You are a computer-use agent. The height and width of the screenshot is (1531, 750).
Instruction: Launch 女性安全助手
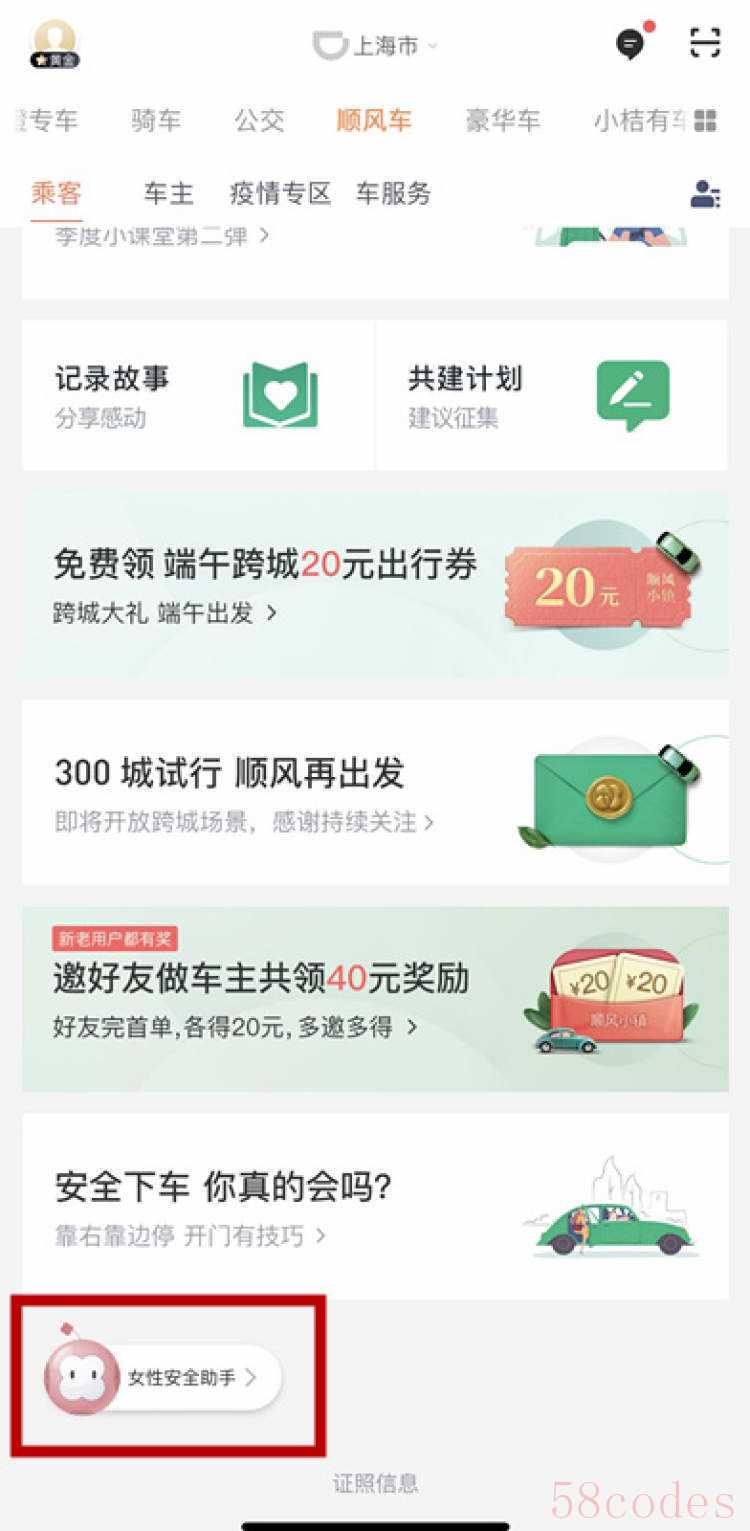(165, 1378)
